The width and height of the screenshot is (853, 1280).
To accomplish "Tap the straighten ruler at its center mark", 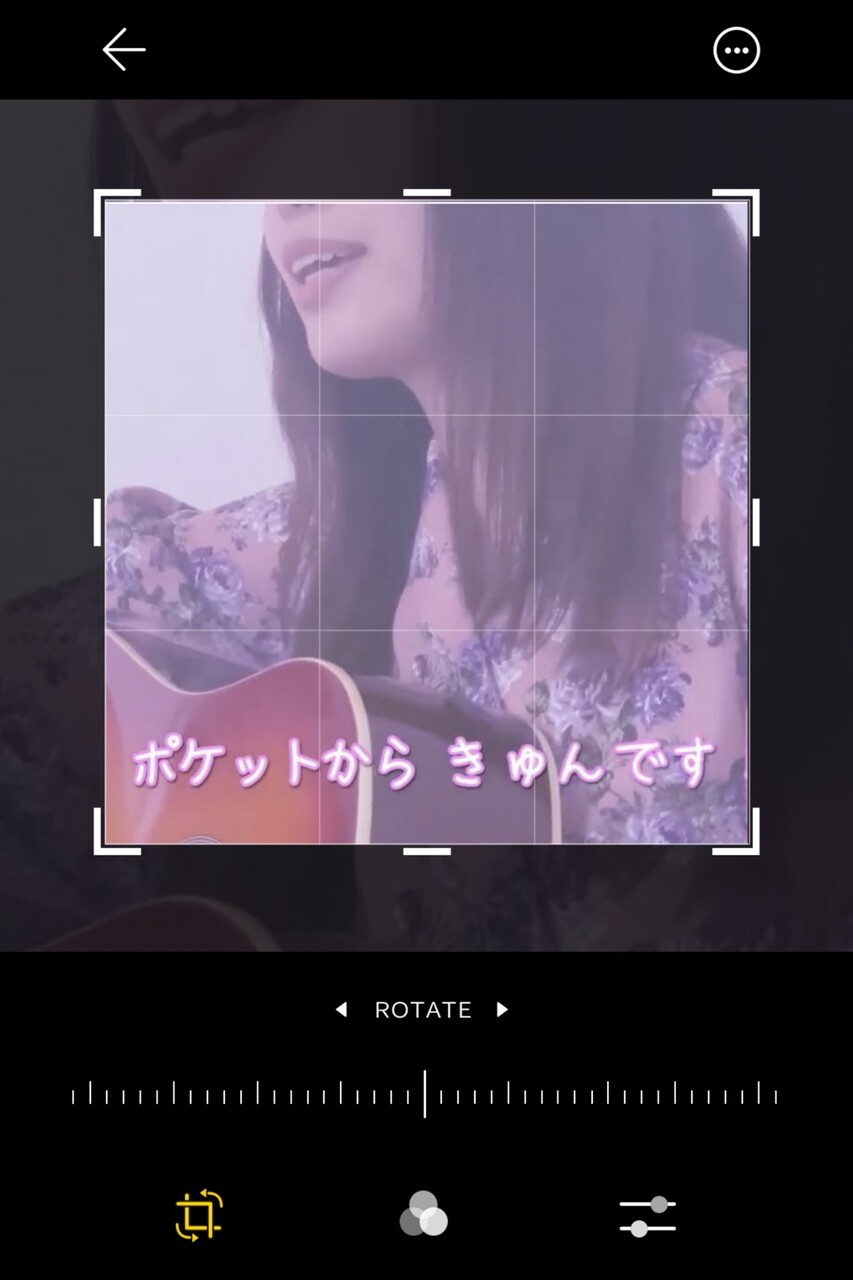I will coord(426,1093).
